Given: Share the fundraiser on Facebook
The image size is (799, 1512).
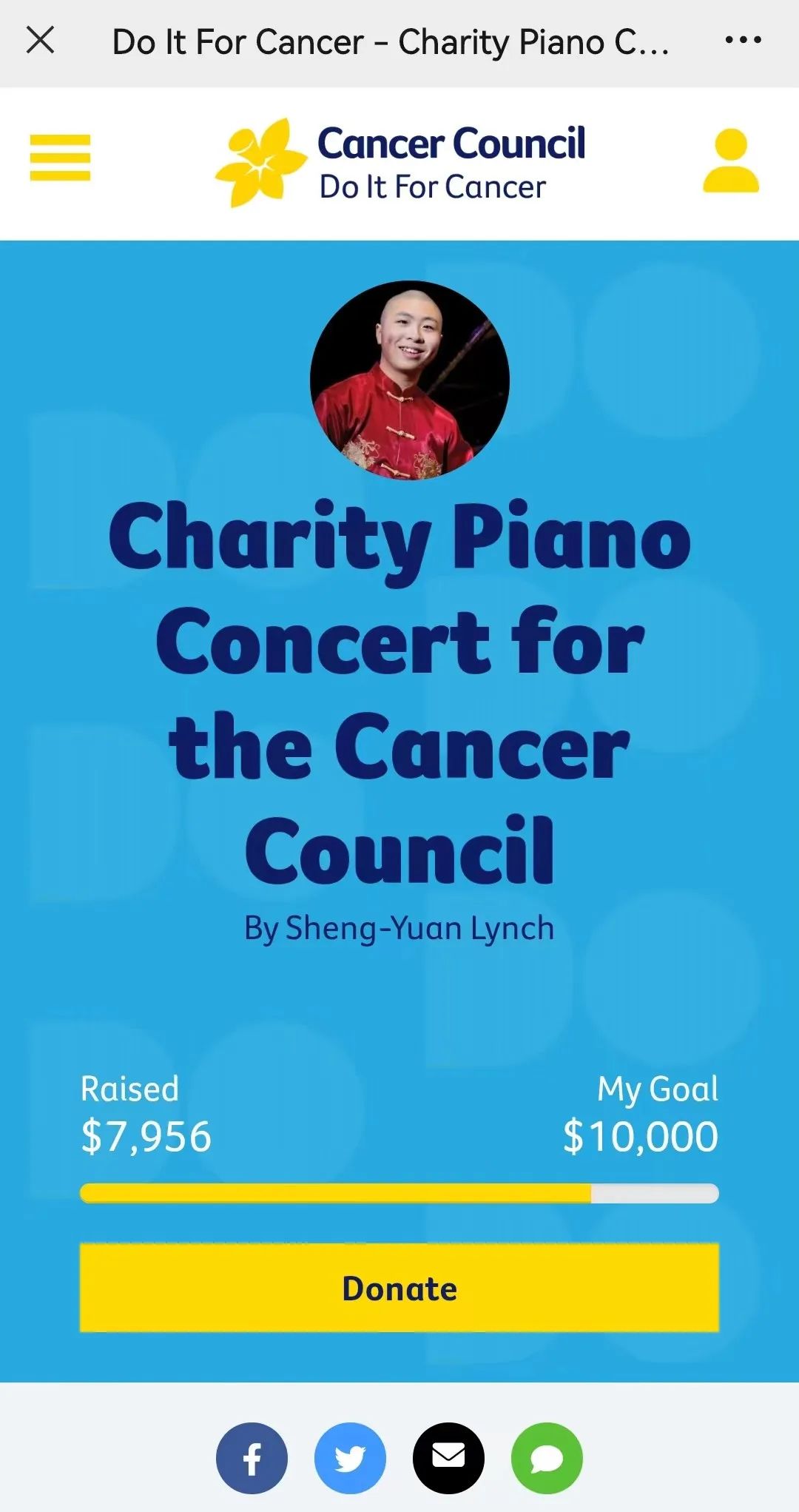Looking at the screenshot, I should [252, 1458].
